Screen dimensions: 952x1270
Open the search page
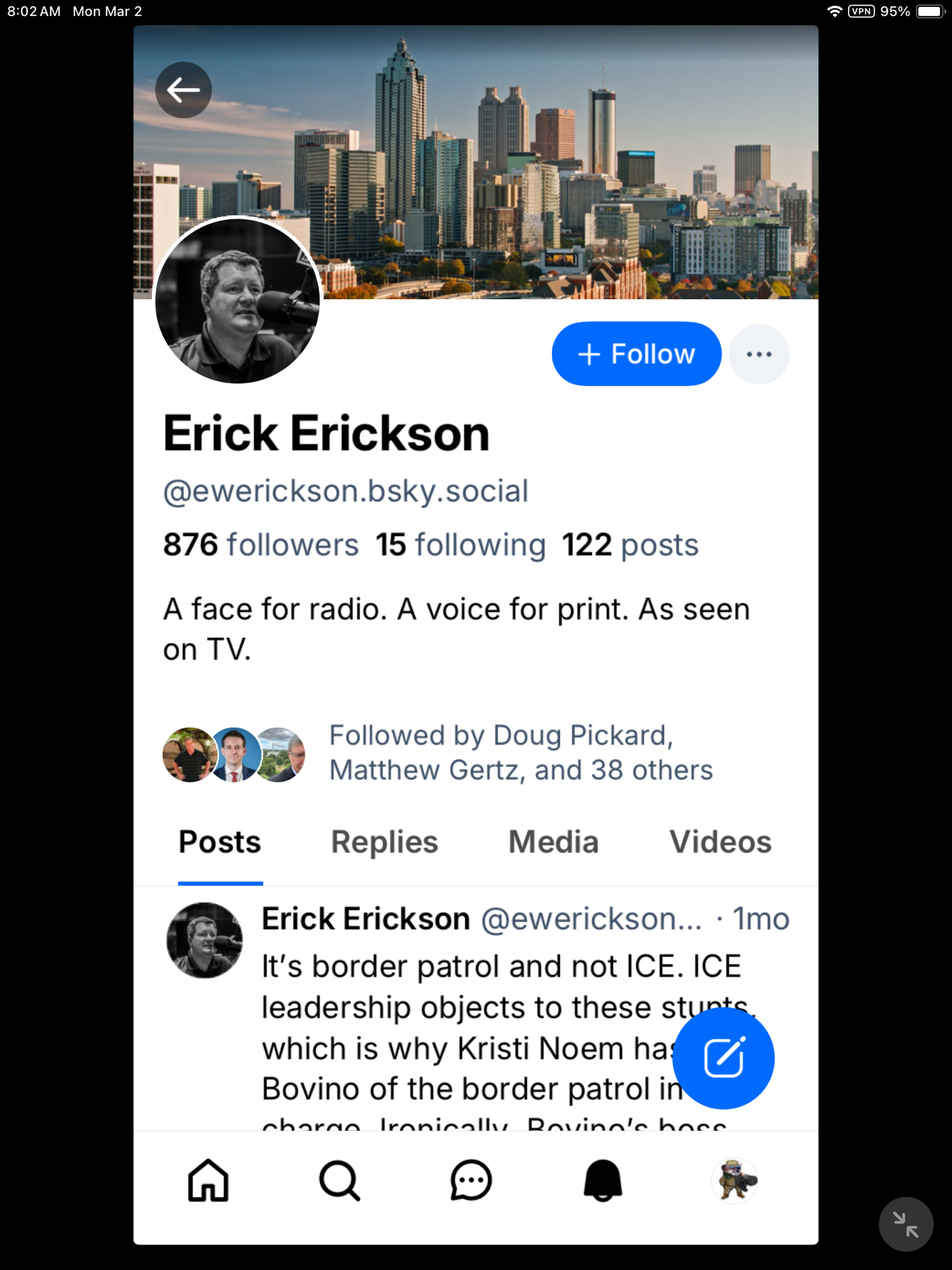click(340, 1180)
